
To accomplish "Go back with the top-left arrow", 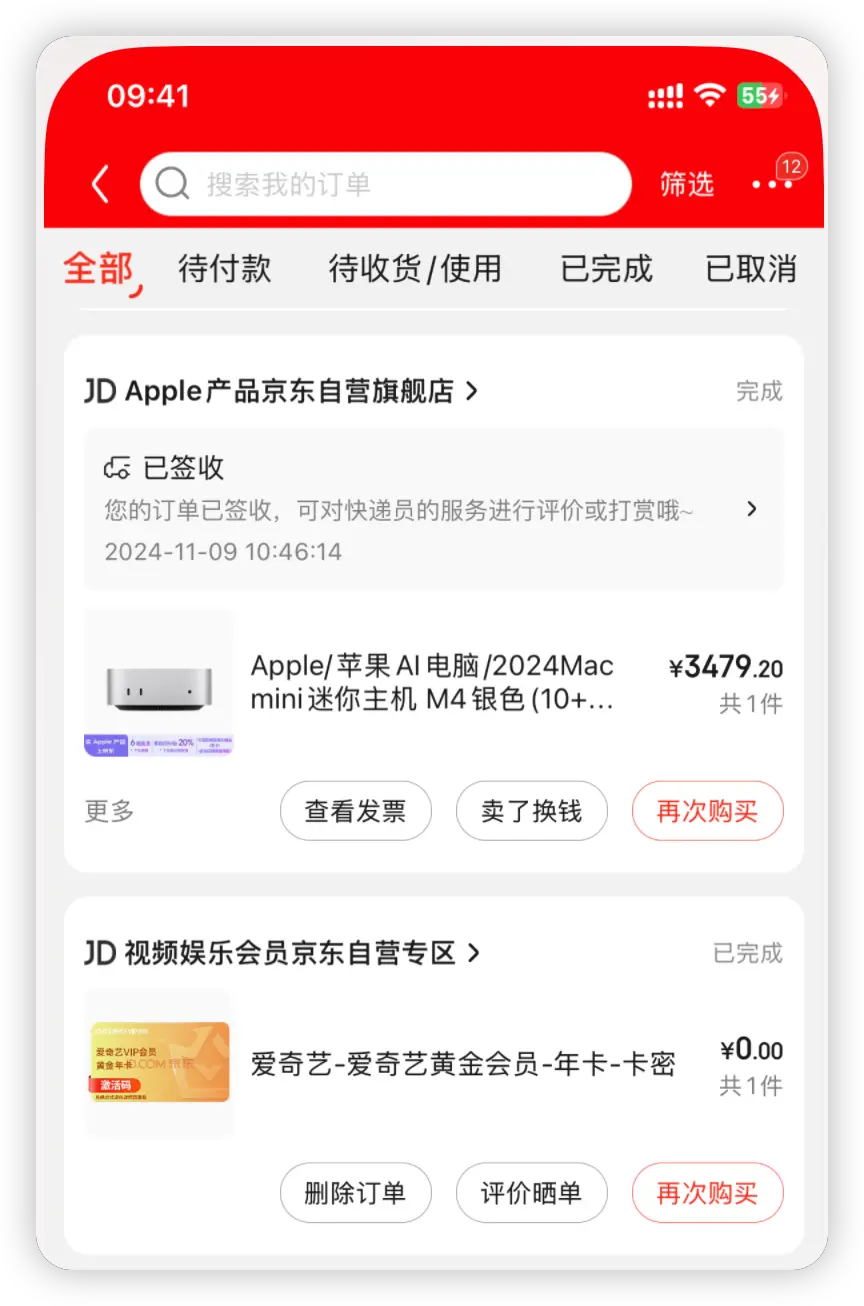I will point(99,184).
